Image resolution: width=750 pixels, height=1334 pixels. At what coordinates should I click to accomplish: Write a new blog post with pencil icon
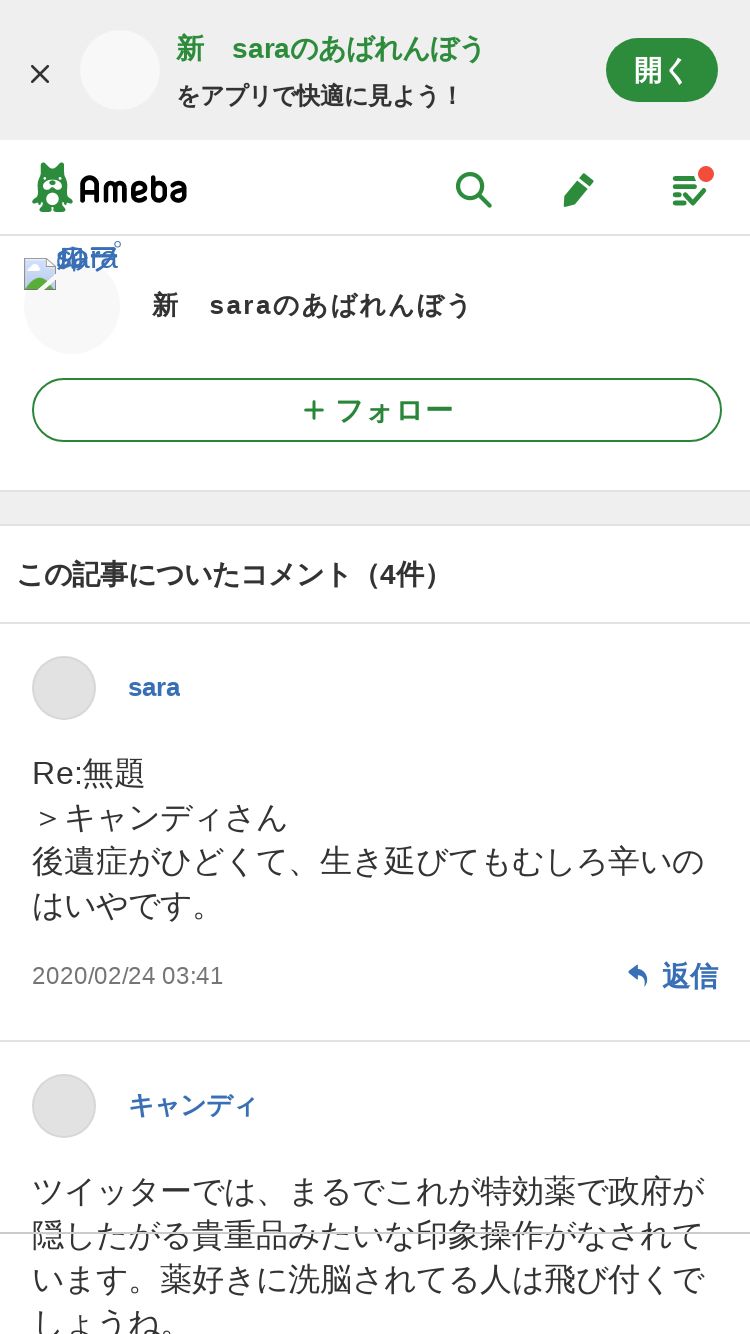[x=579, y=189]
